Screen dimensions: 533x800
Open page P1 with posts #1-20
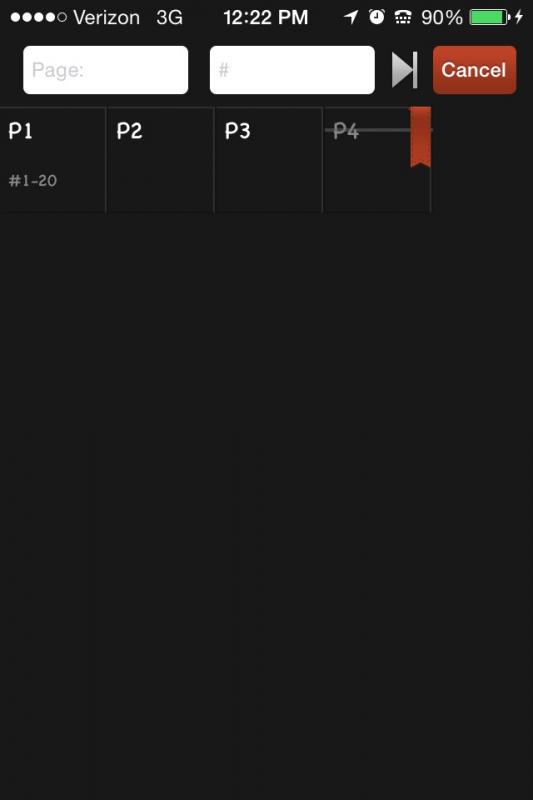(53, 160)
